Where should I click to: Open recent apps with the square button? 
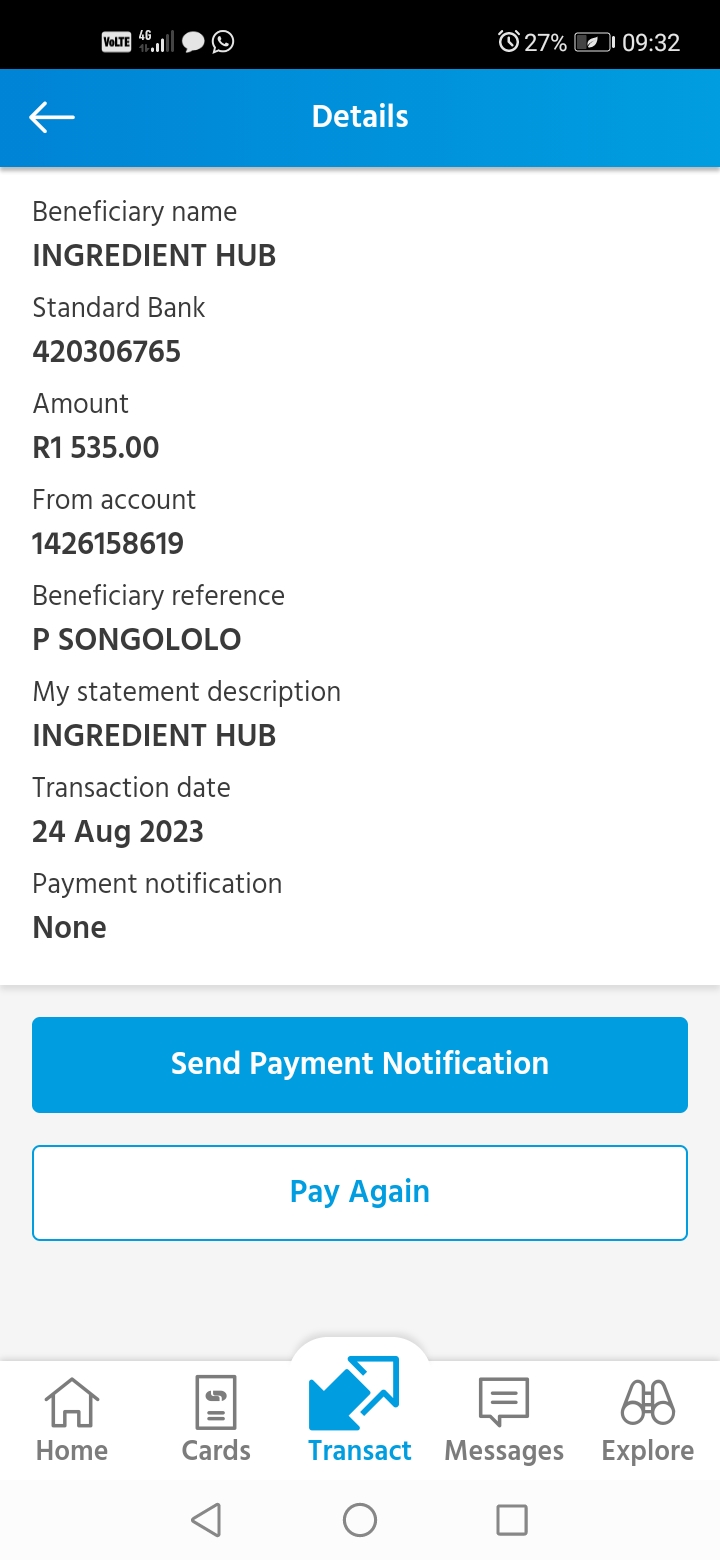512,1520
